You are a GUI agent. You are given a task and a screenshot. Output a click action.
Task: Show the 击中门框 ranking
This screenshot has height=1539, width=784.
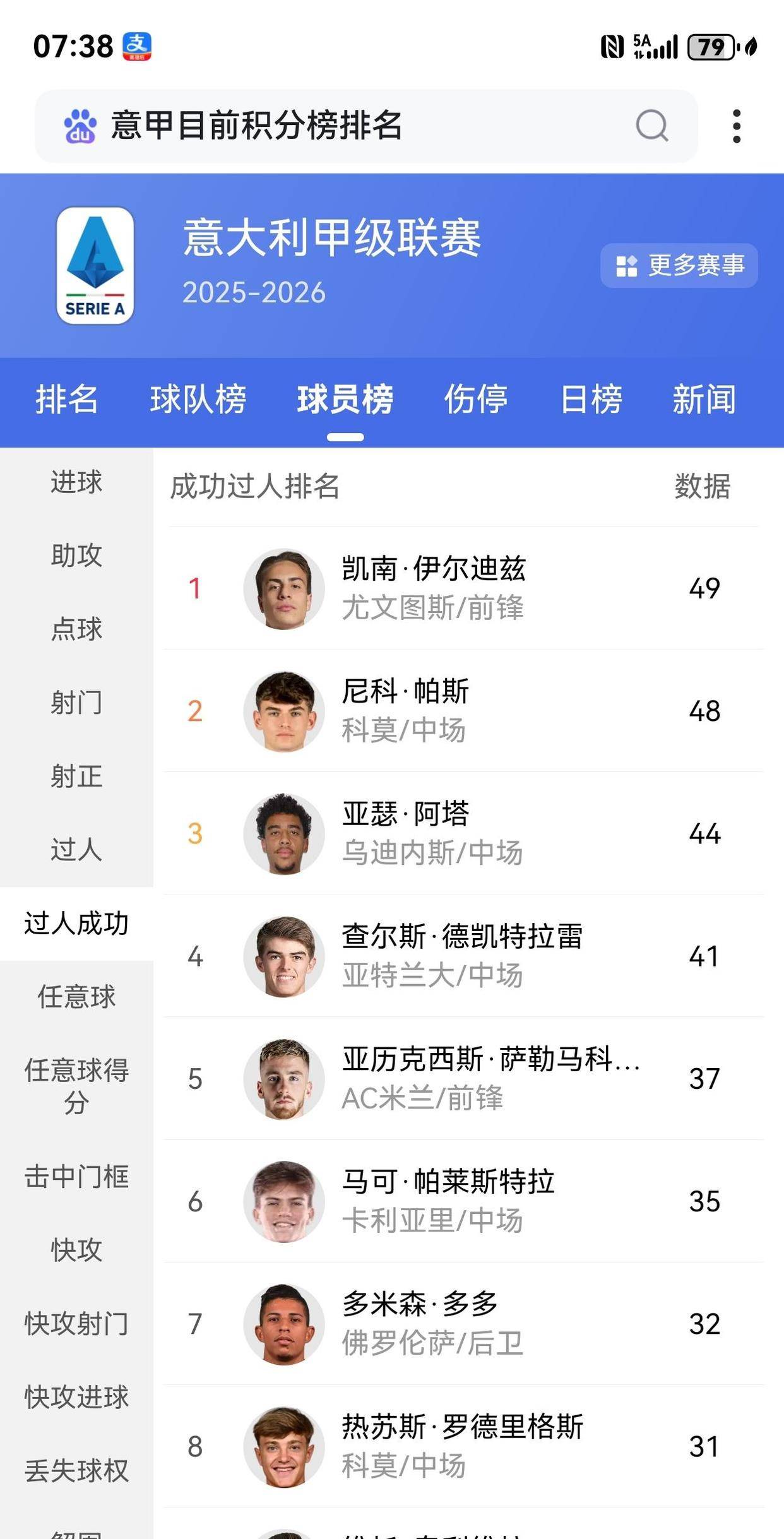76,1177
